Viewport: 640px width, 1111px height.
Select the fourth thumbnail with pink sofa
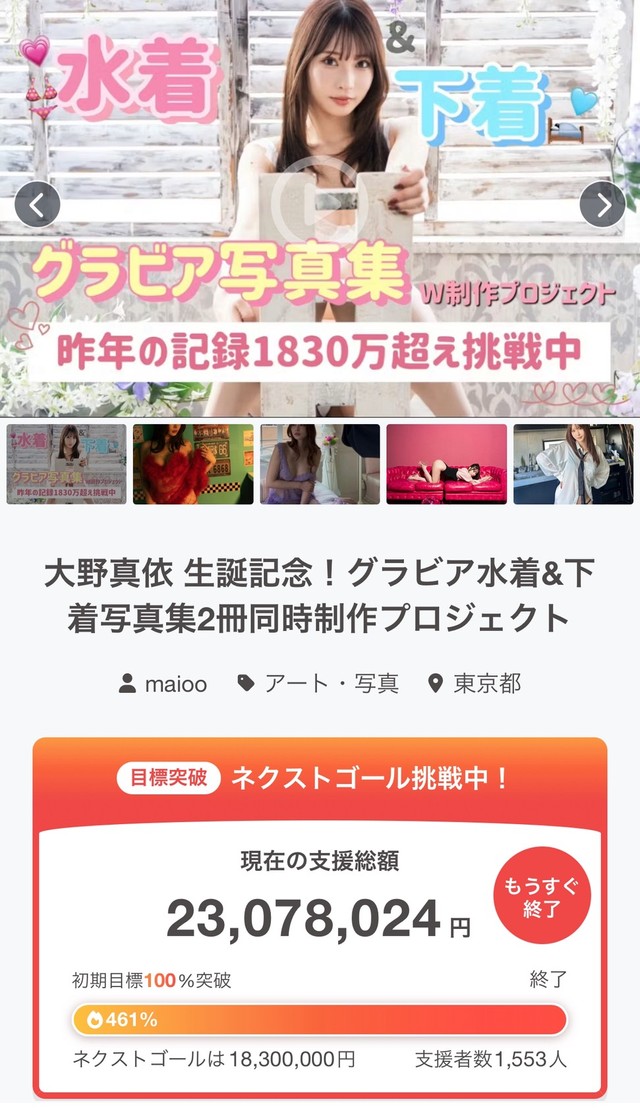(446, 464)
